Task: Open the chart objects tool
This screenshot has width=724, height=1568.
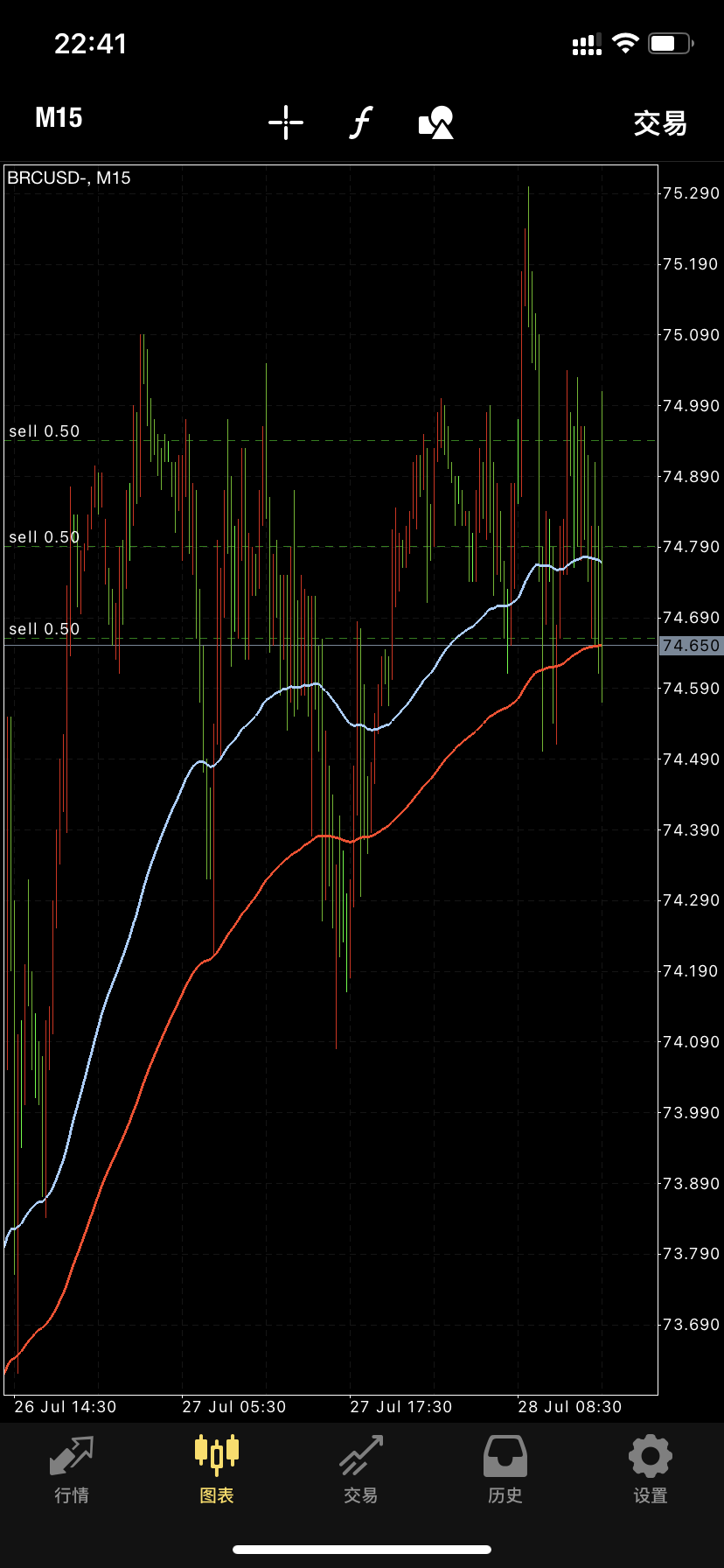Action: (436, 122)
